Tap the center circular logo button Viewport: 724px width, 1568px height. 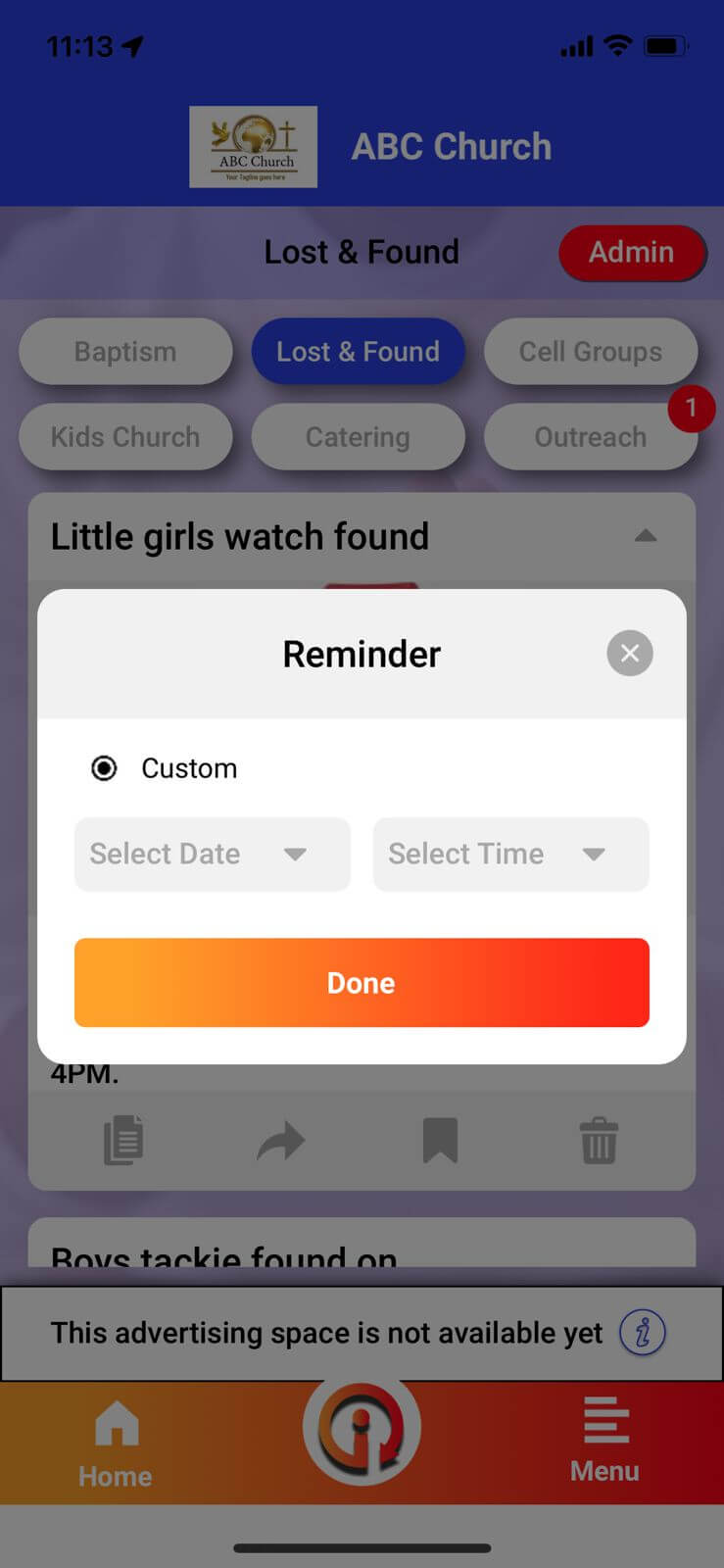[362, 1429]
